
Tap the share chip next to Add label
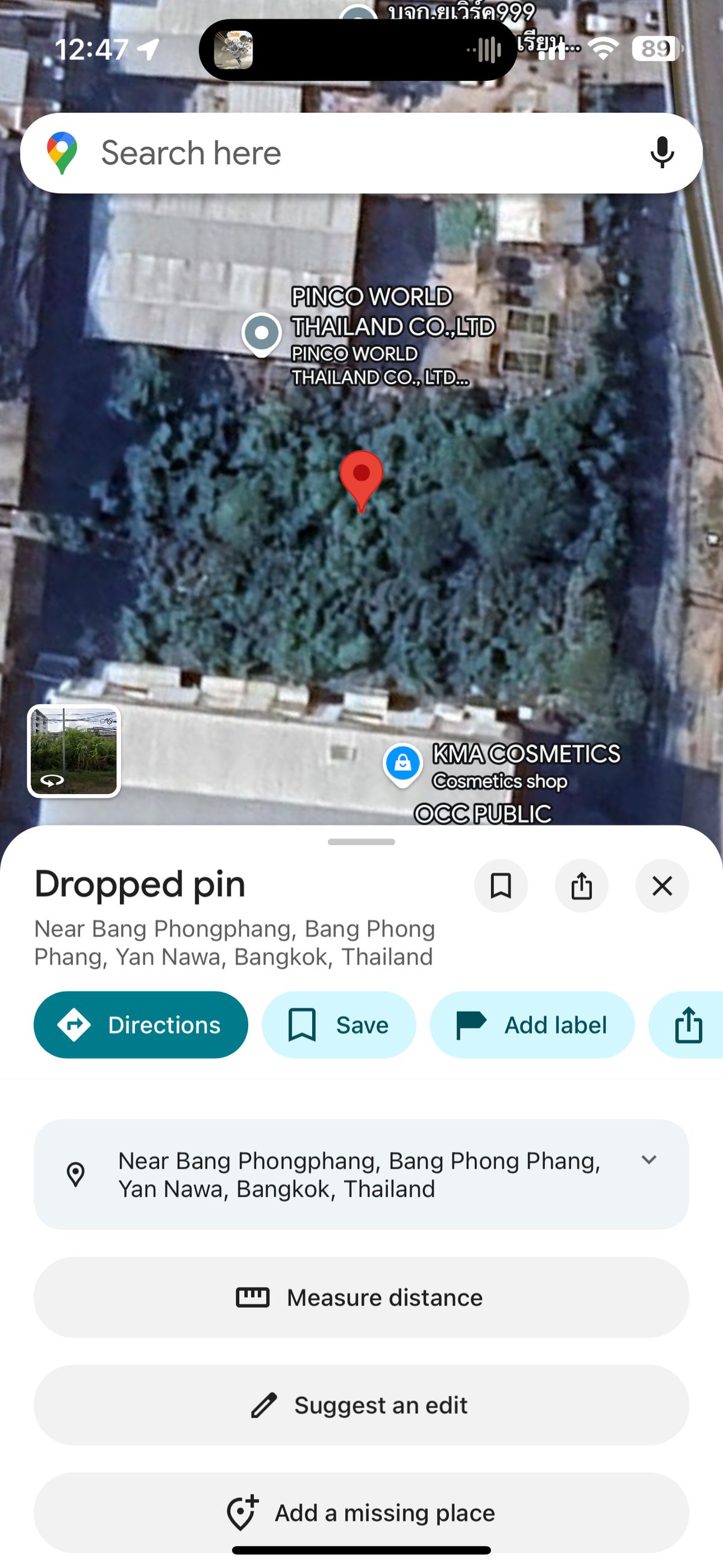click(688, 1025)
